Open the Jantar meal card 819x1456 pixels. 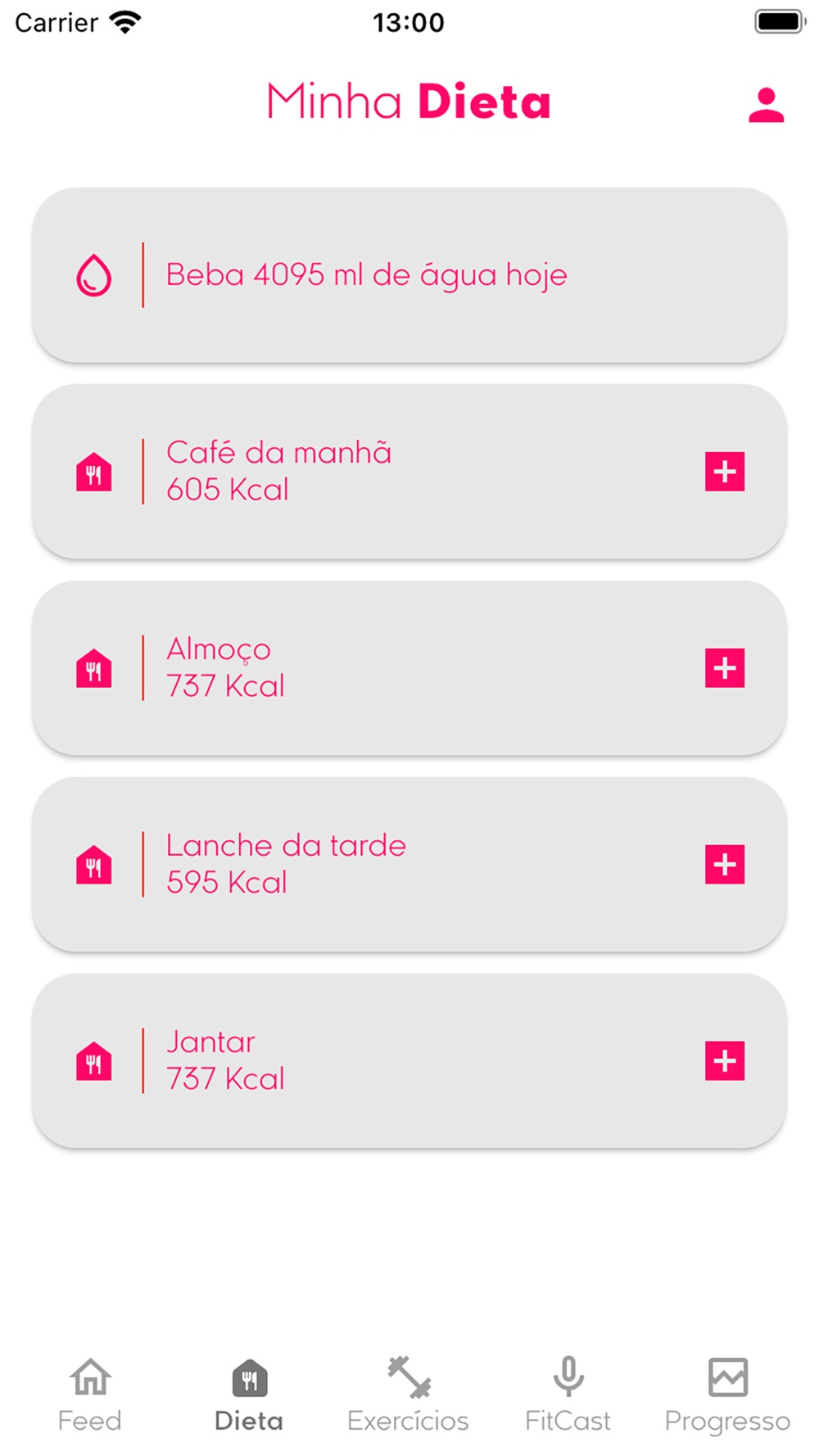(x=369, y=1061)
